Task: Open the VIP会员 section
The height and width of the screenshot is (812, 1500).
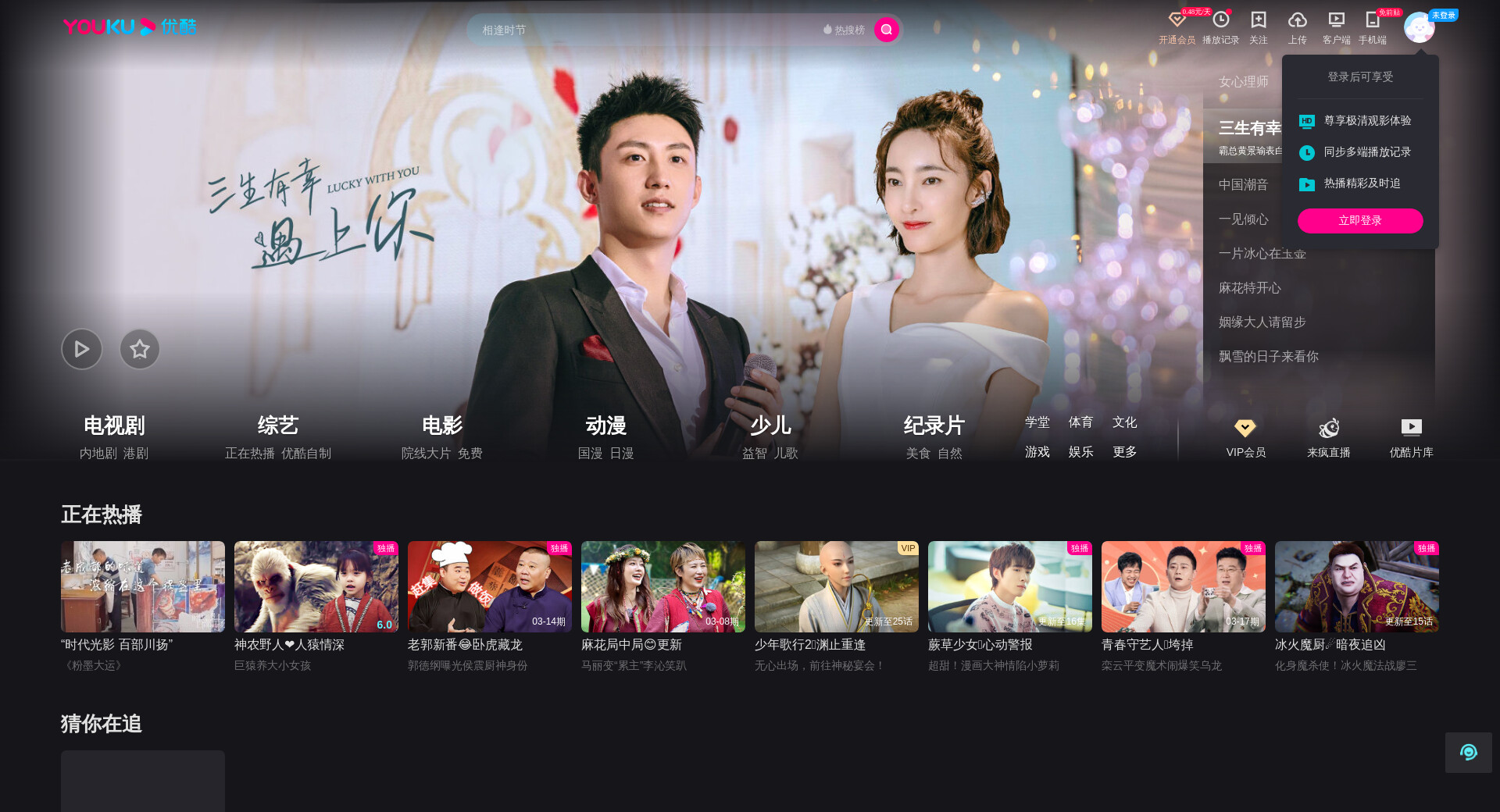Action: click(1245, 437)
